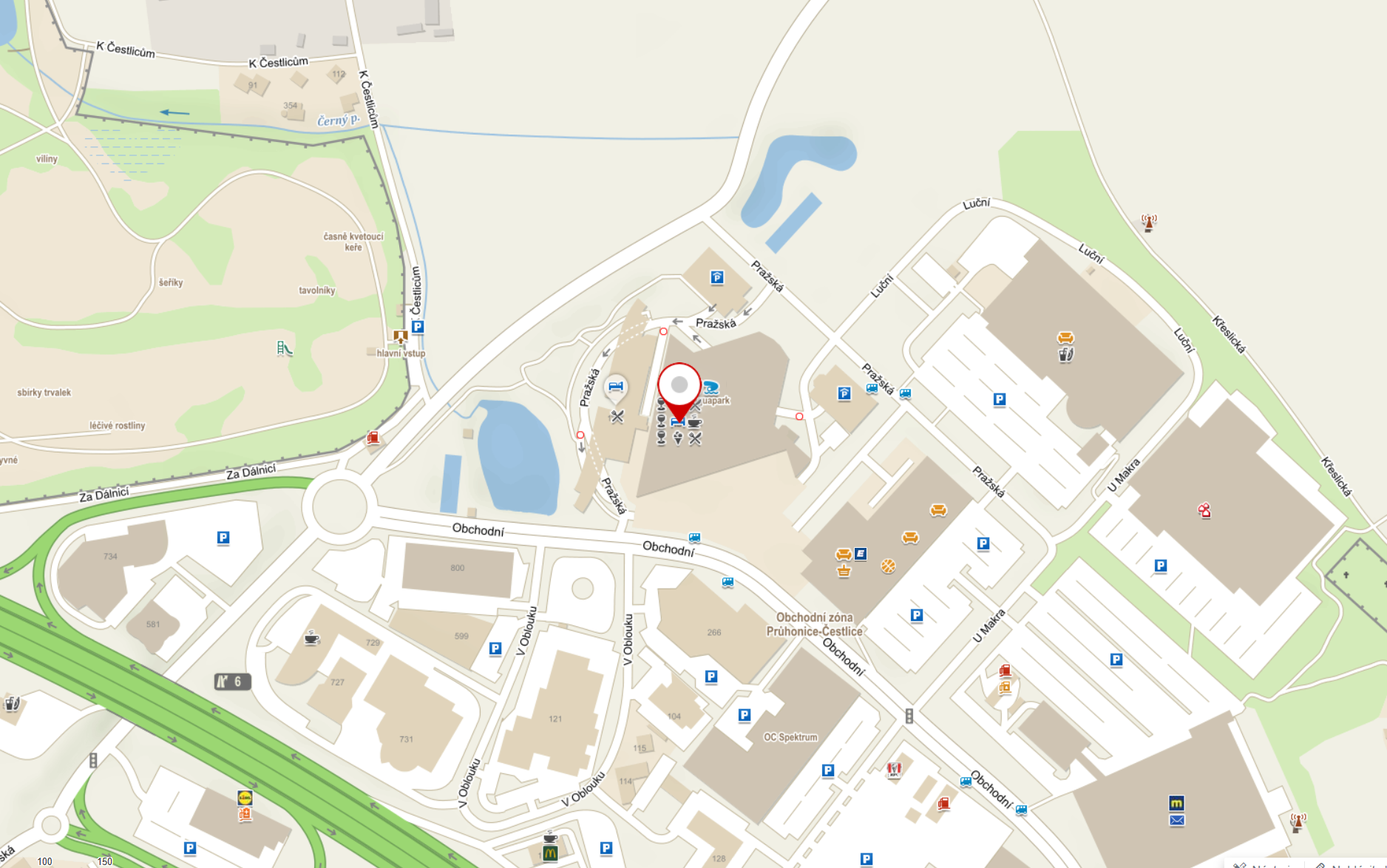
Task: Open the KFC restaurant icon
Action: (894, 770)
